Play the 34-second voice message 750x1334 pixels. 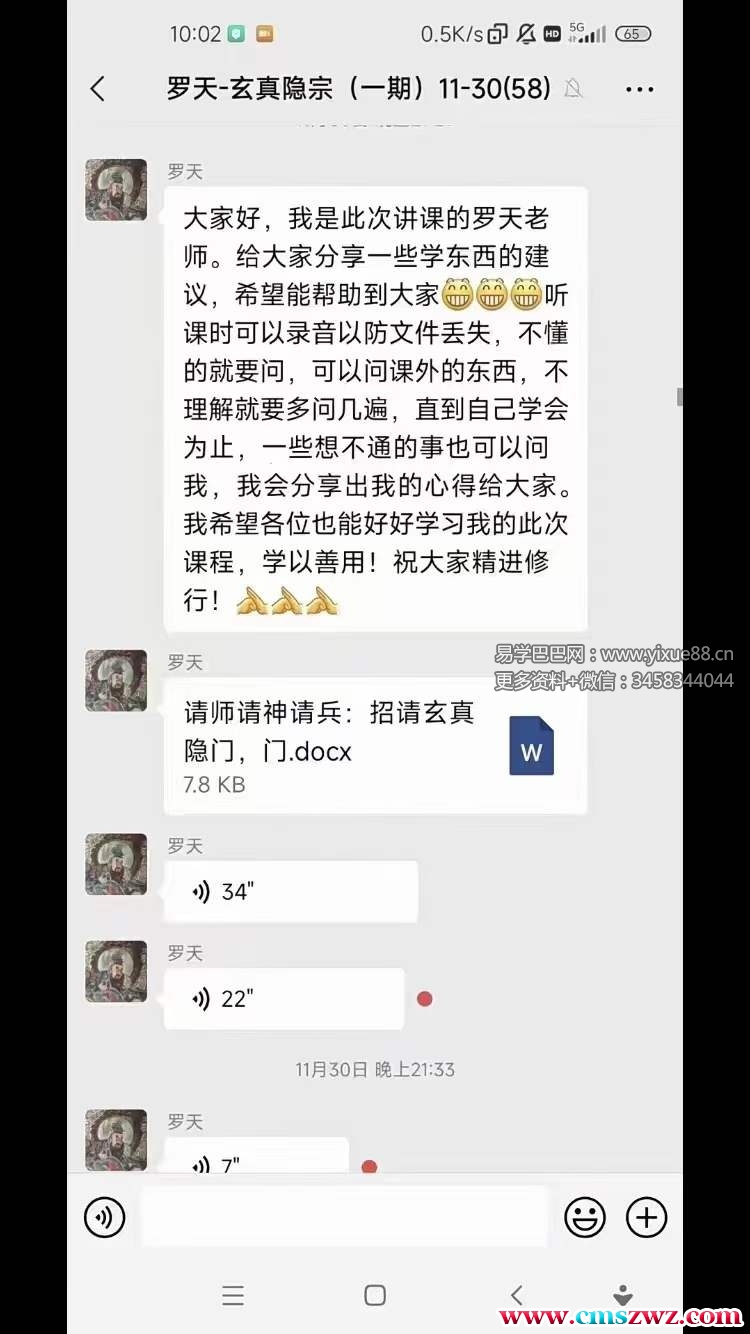(290, 891)
